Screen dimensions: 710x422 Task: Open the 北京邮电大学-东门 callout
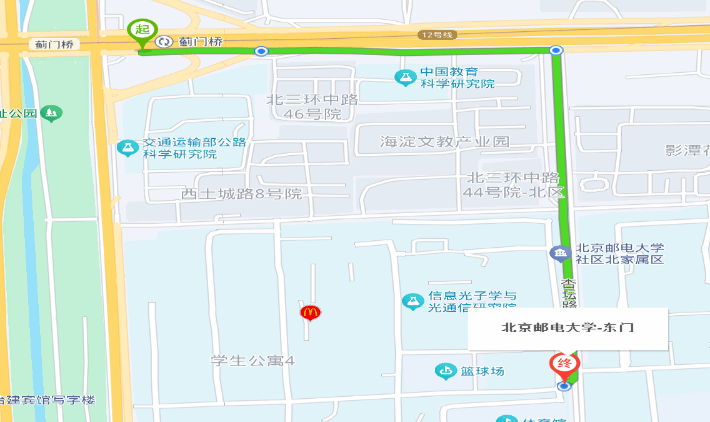click(x=568, y=328)
